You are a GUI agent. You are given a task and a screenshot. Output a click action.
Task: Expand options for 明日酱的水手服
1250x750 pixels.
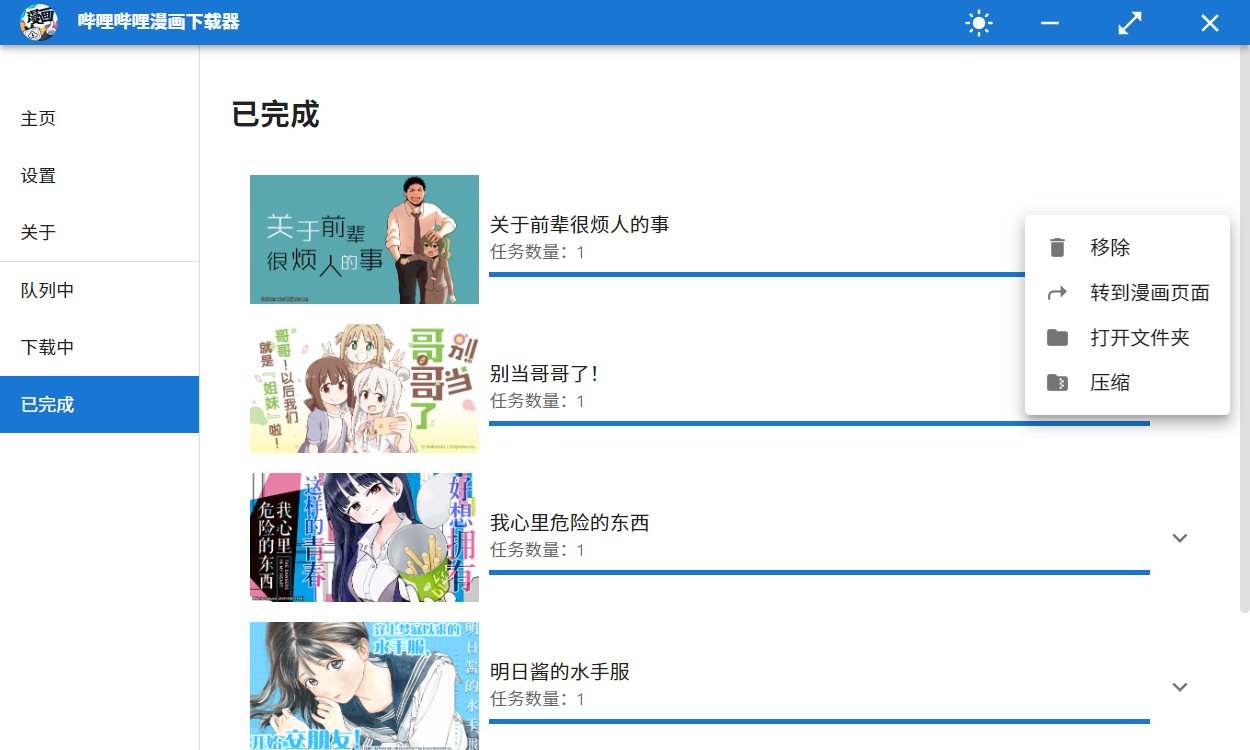pyautogui.click(x=1180, y=687)
